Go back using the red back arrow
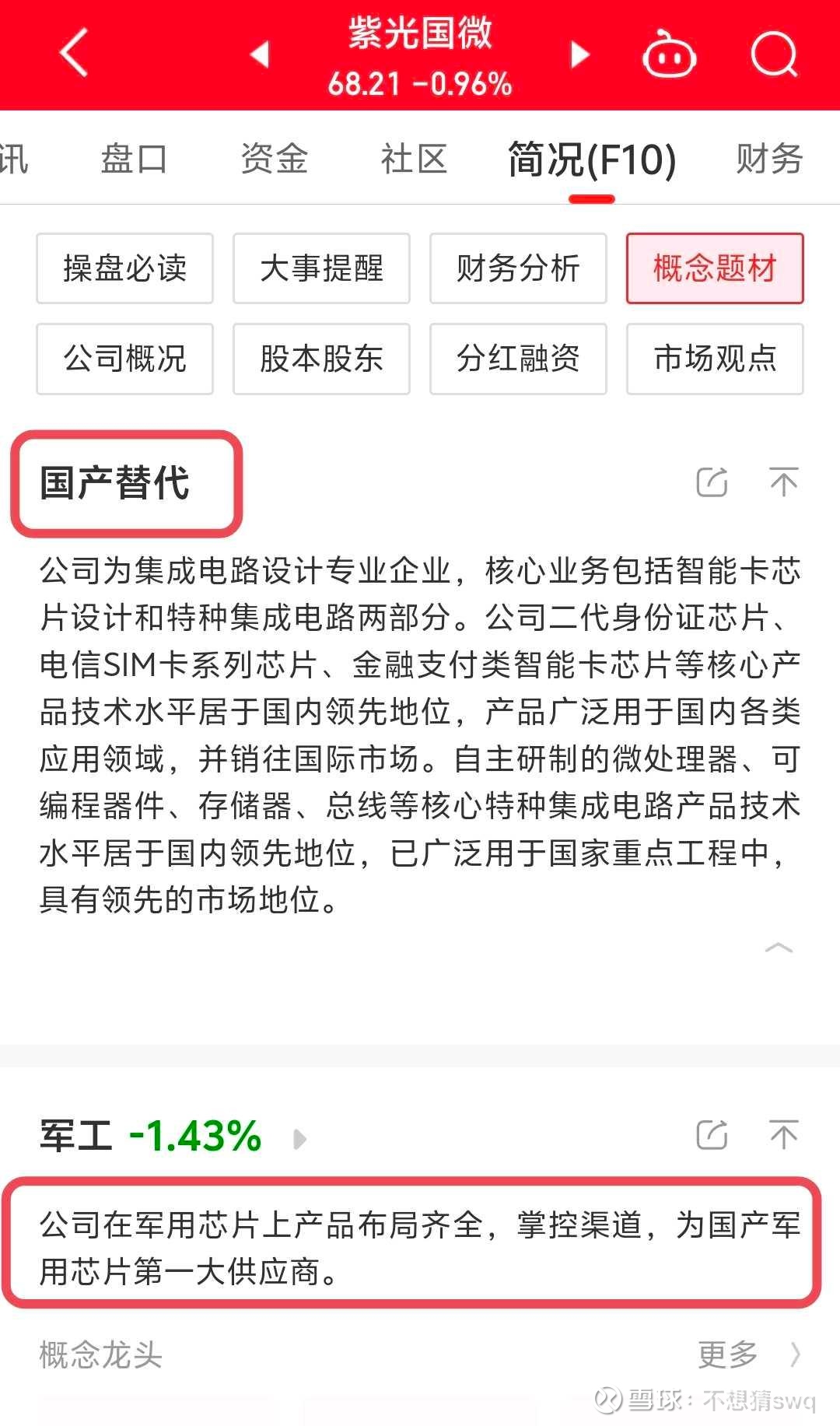This screenshot has width=840, height=1426. point(74,56)
